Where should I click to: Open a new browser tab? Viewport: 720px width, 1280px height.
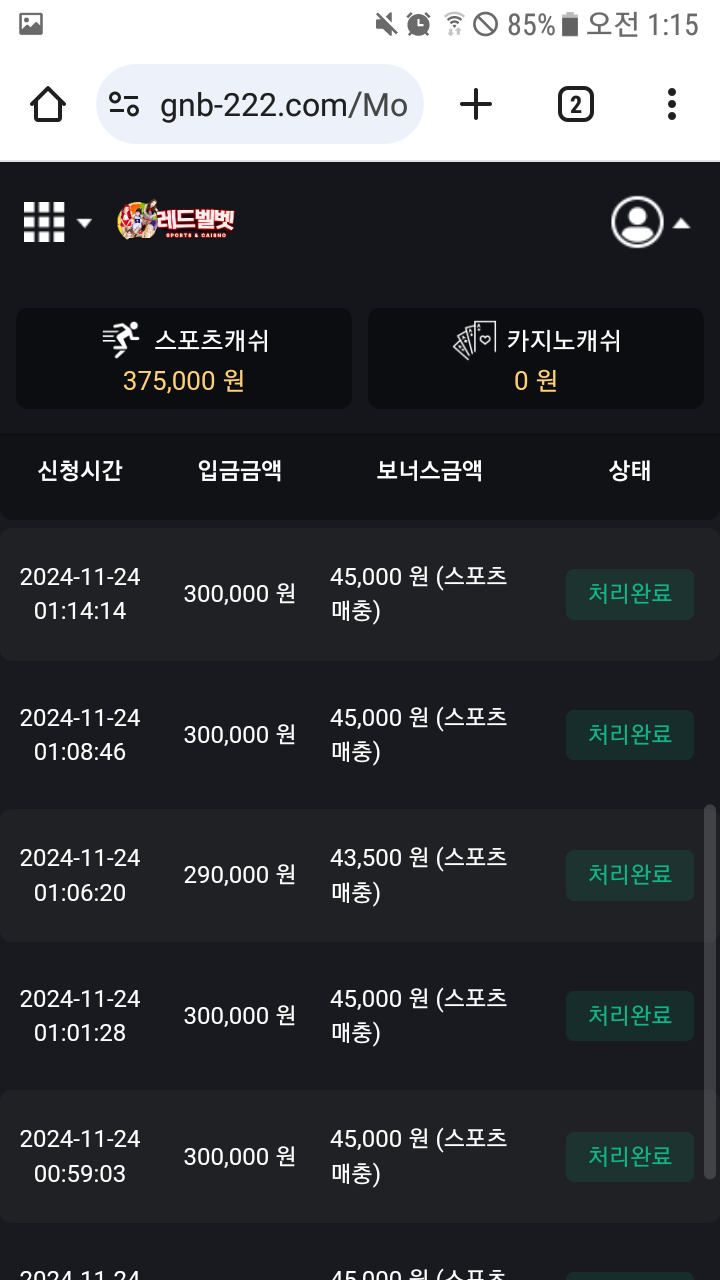476,104
